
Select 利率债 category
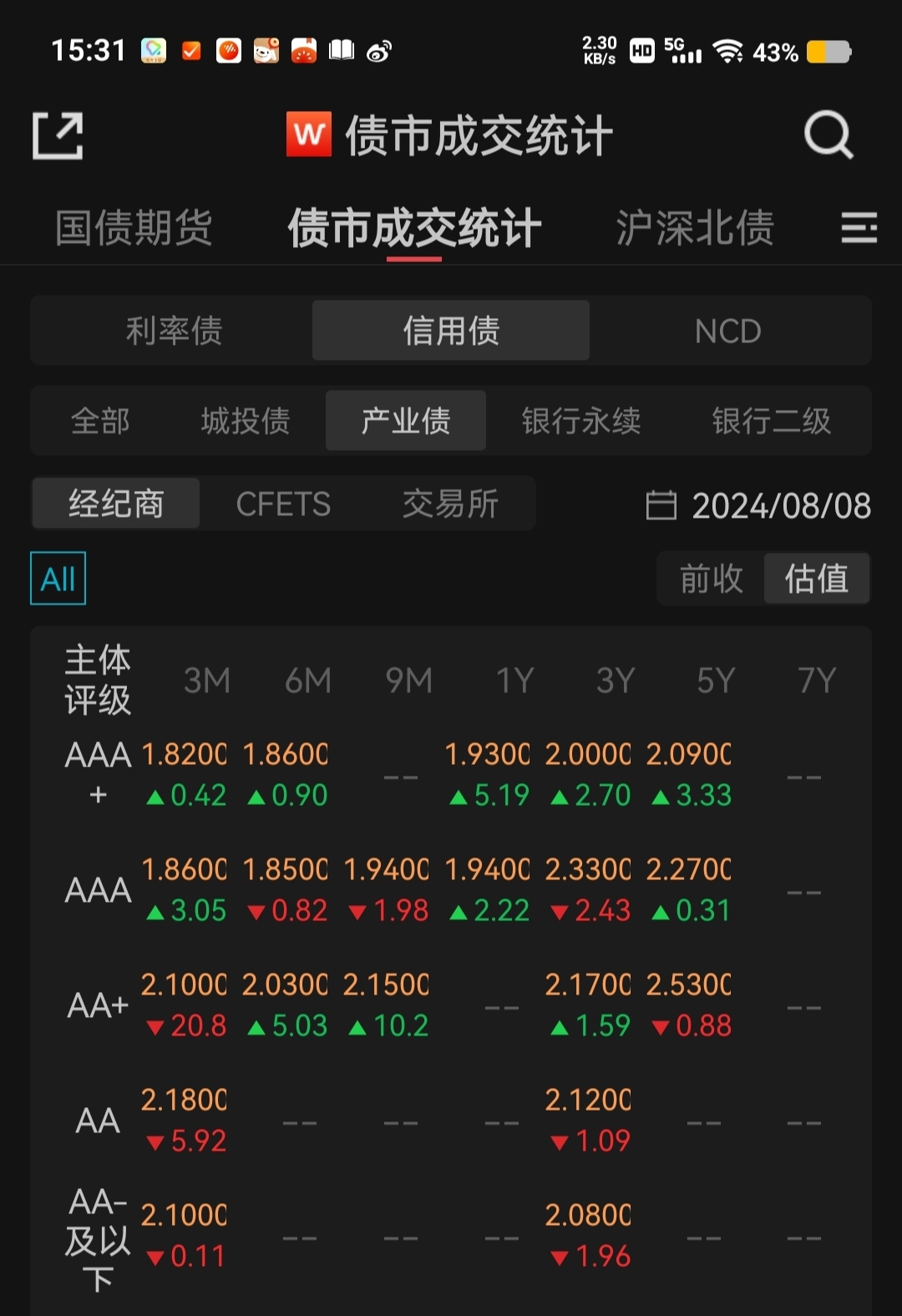[171, 331]
